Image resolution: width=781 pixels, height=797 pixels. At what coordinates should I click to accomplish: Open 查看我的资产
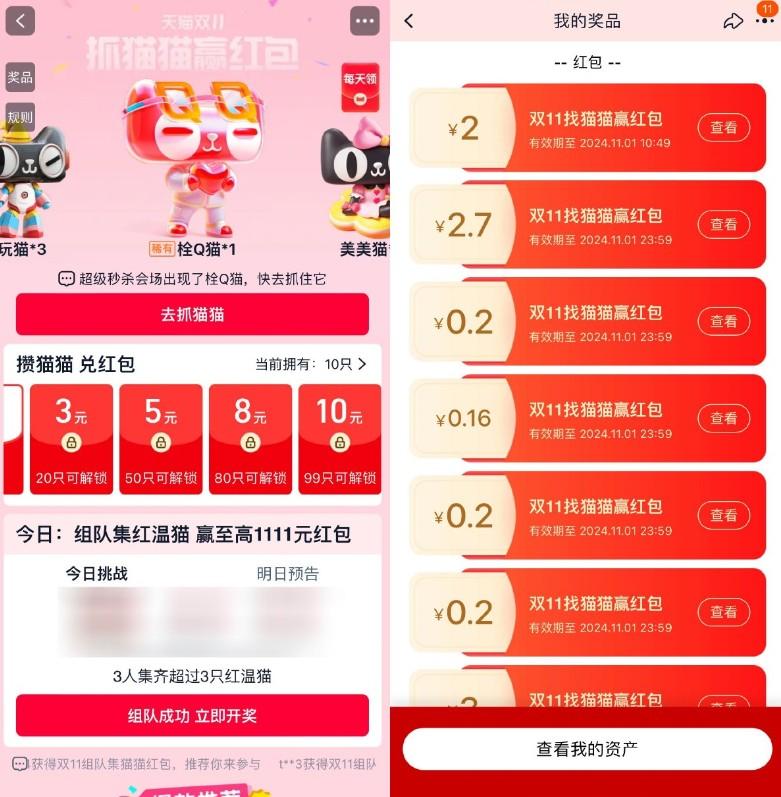pyautogui.click(x=587, y=748)
